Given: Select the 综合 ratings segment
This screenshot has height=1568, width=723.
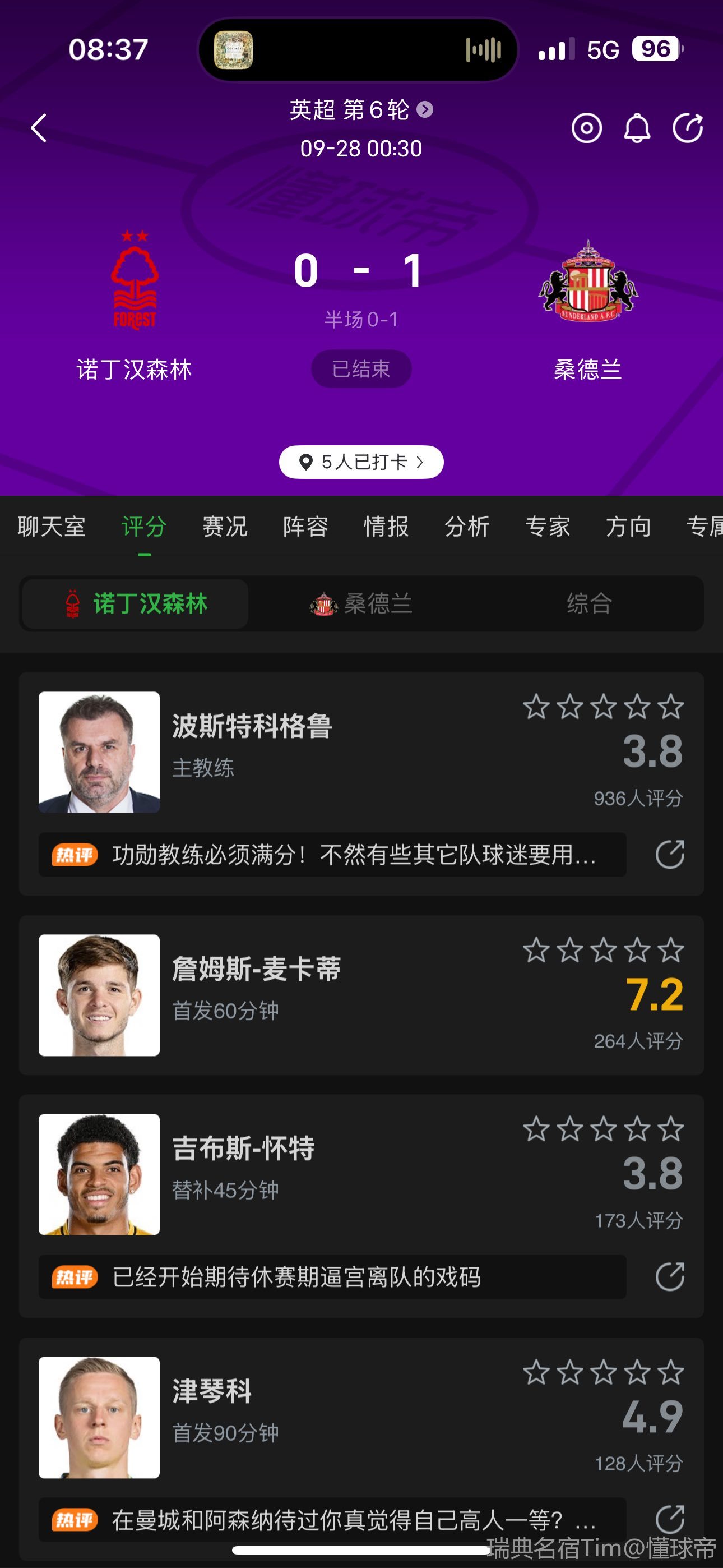Looking at the screenshot, I should [588, 604].
